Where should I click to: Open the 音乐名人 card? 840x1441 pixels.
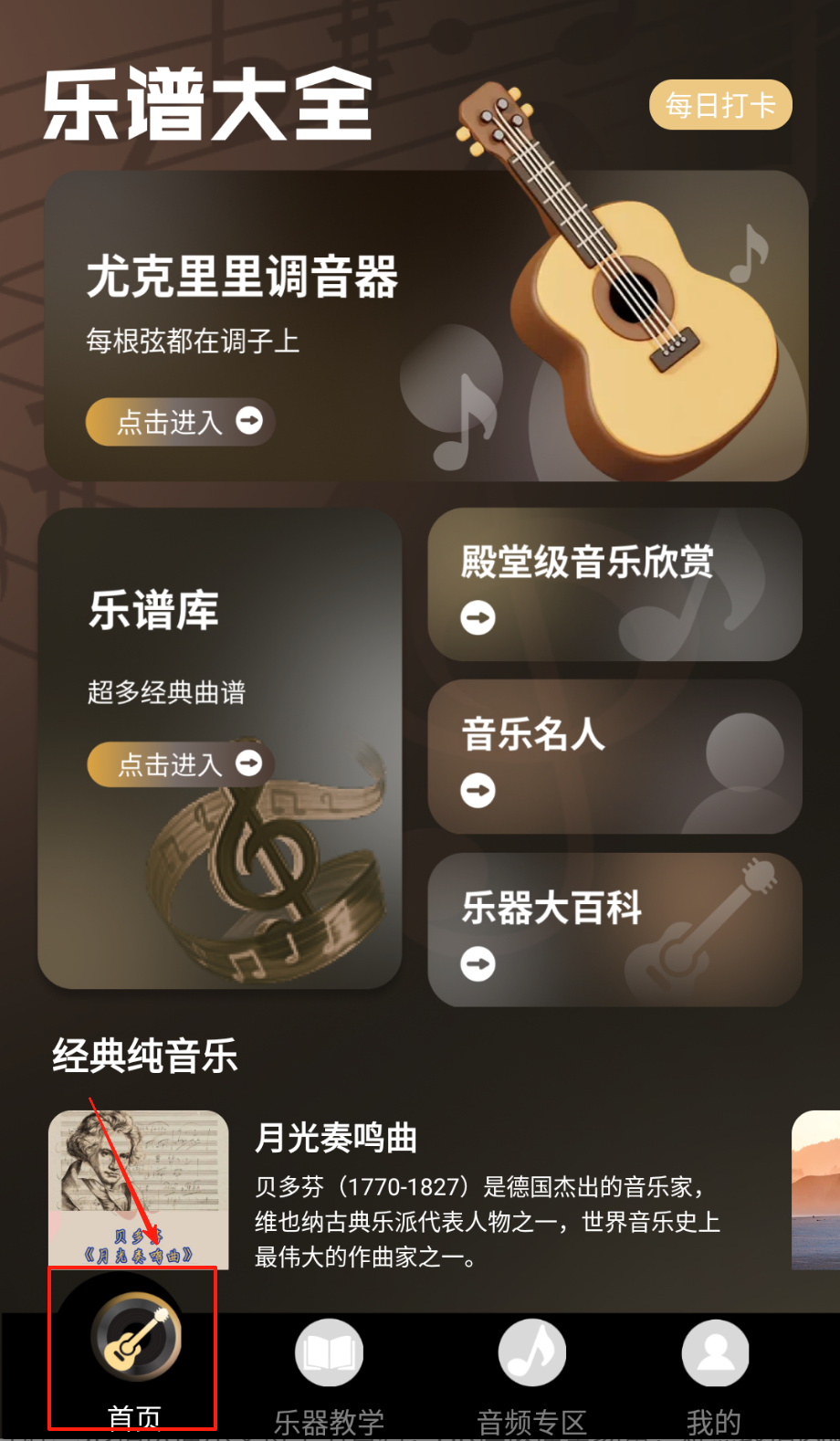614,756
